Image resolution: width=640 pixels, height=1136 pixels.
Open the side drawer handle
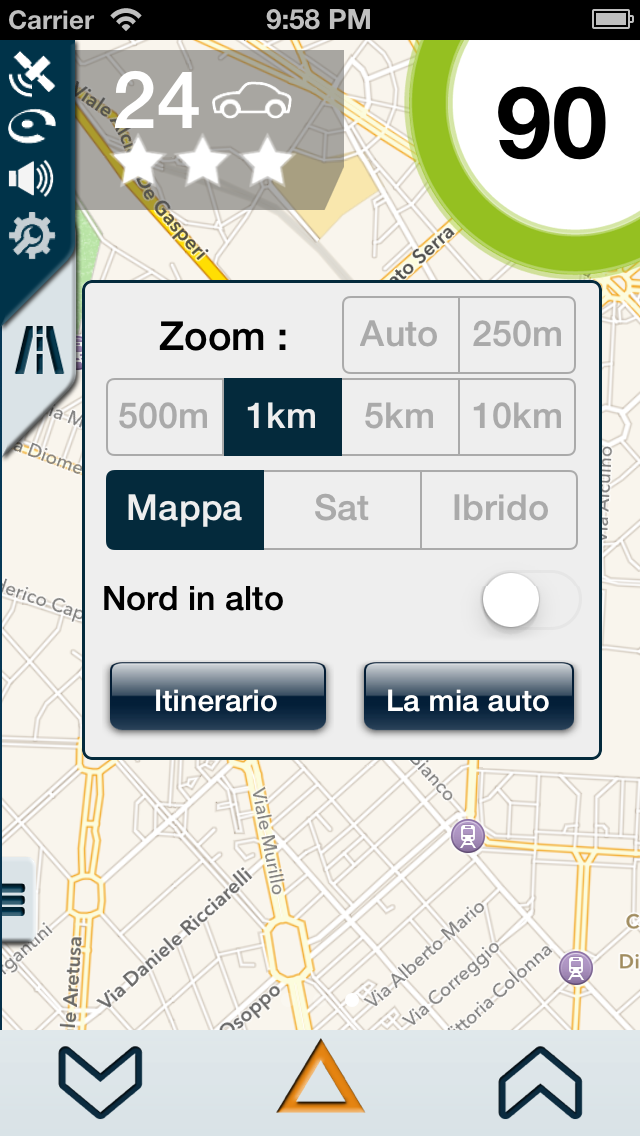pos(15,899)
